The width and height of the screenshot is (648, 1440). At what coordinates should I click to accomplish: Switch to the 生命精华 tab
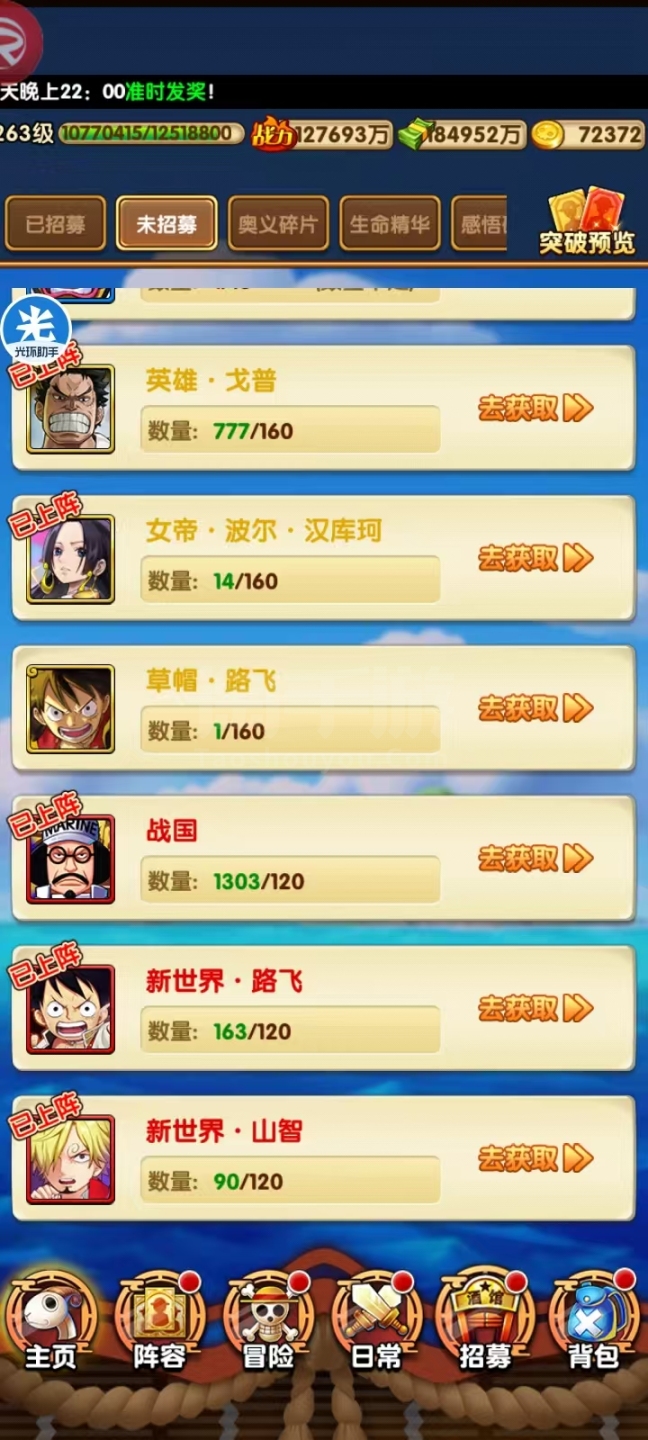(x=389, y=224)
